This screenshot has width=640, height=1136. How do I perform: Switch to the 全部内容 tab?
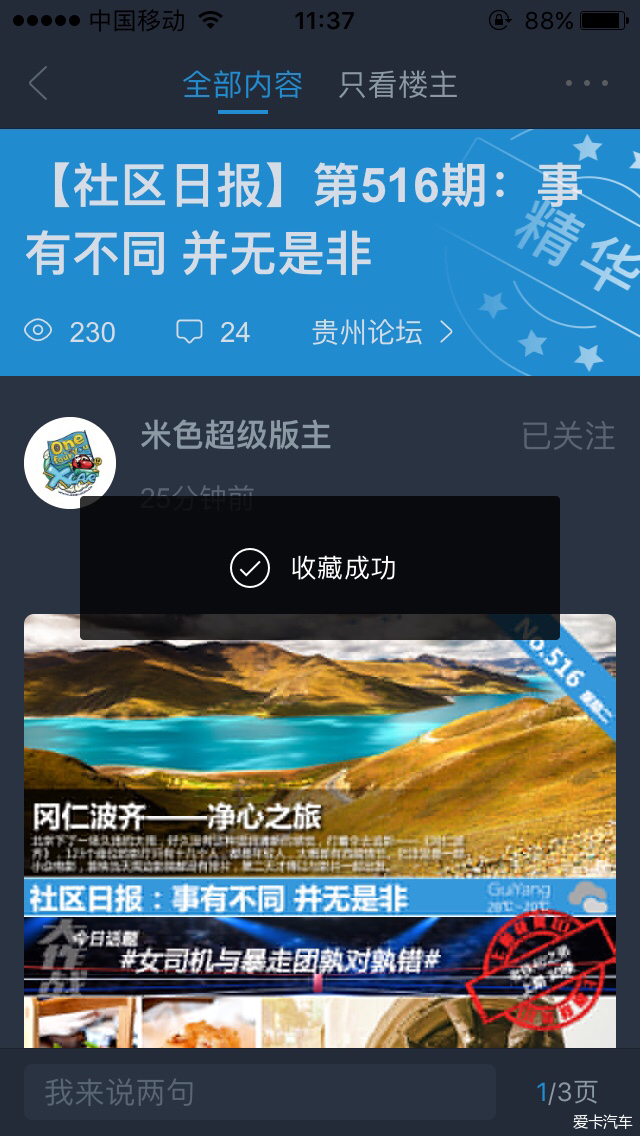pyautogui.click(x=242, y=85)
